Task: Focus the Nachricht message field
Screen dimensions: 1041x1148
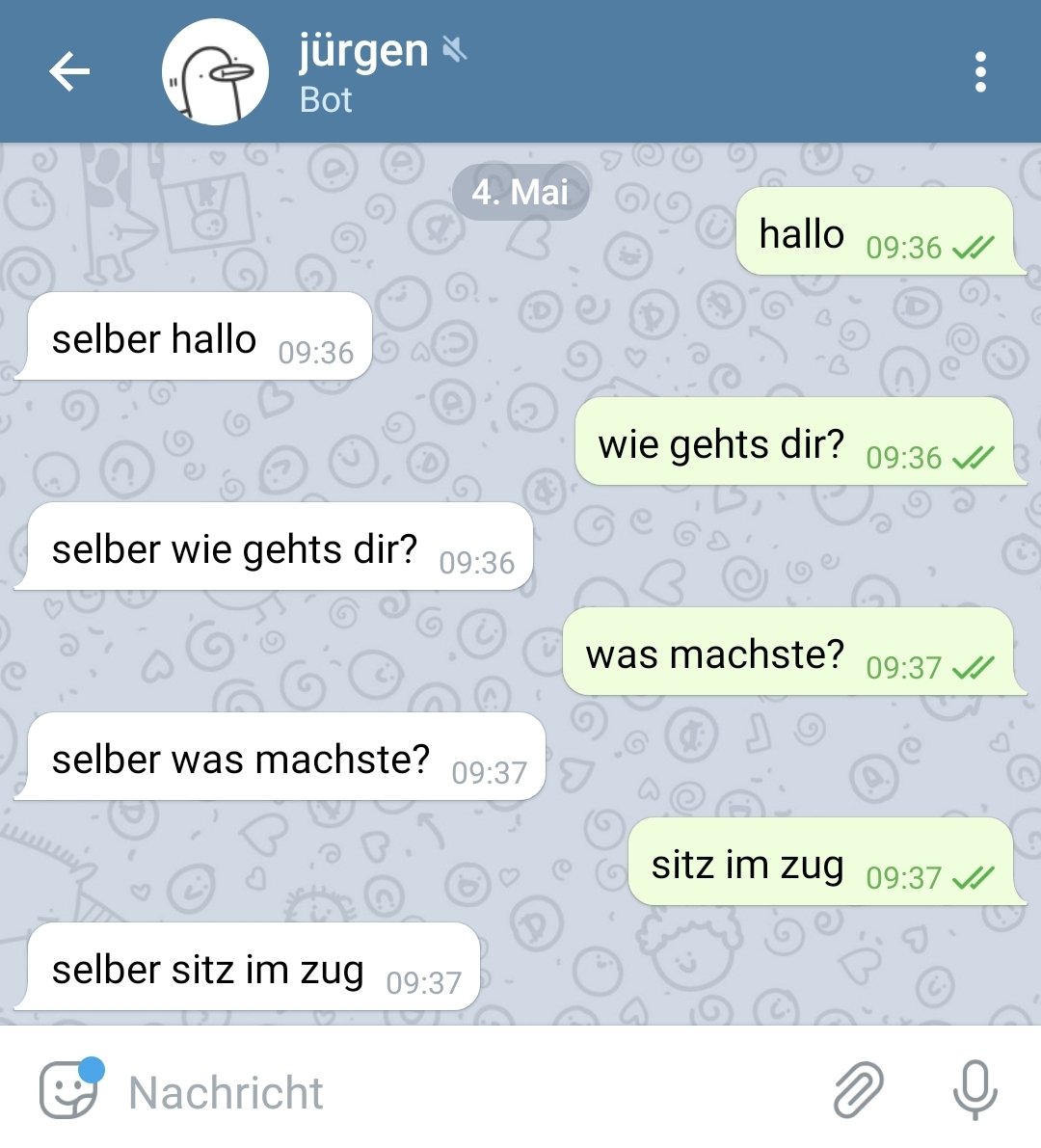Action: (463, 1093)
